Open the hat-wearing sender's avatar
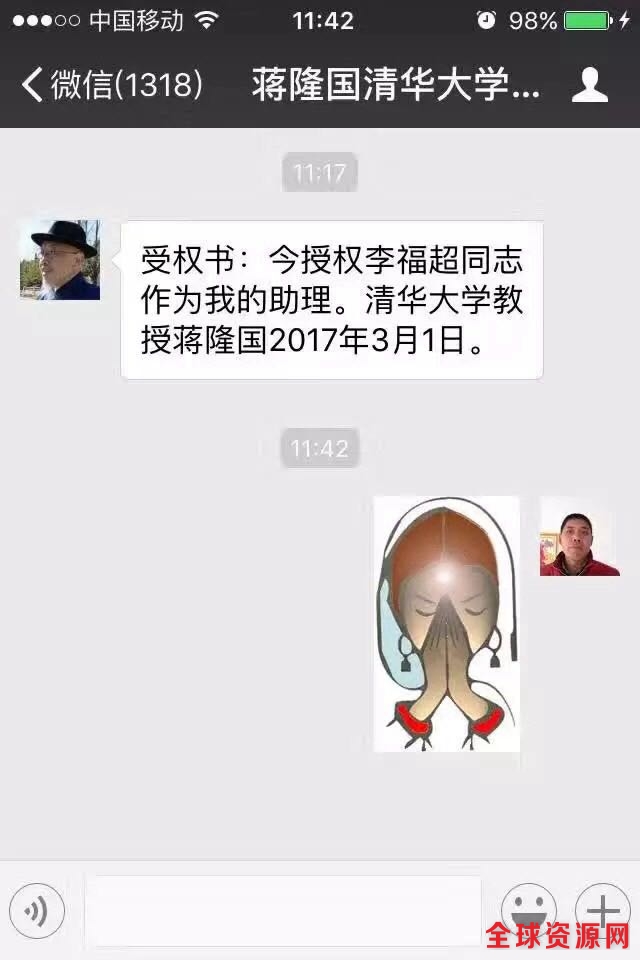The image size is (640, 960). [x=60, y=260]
